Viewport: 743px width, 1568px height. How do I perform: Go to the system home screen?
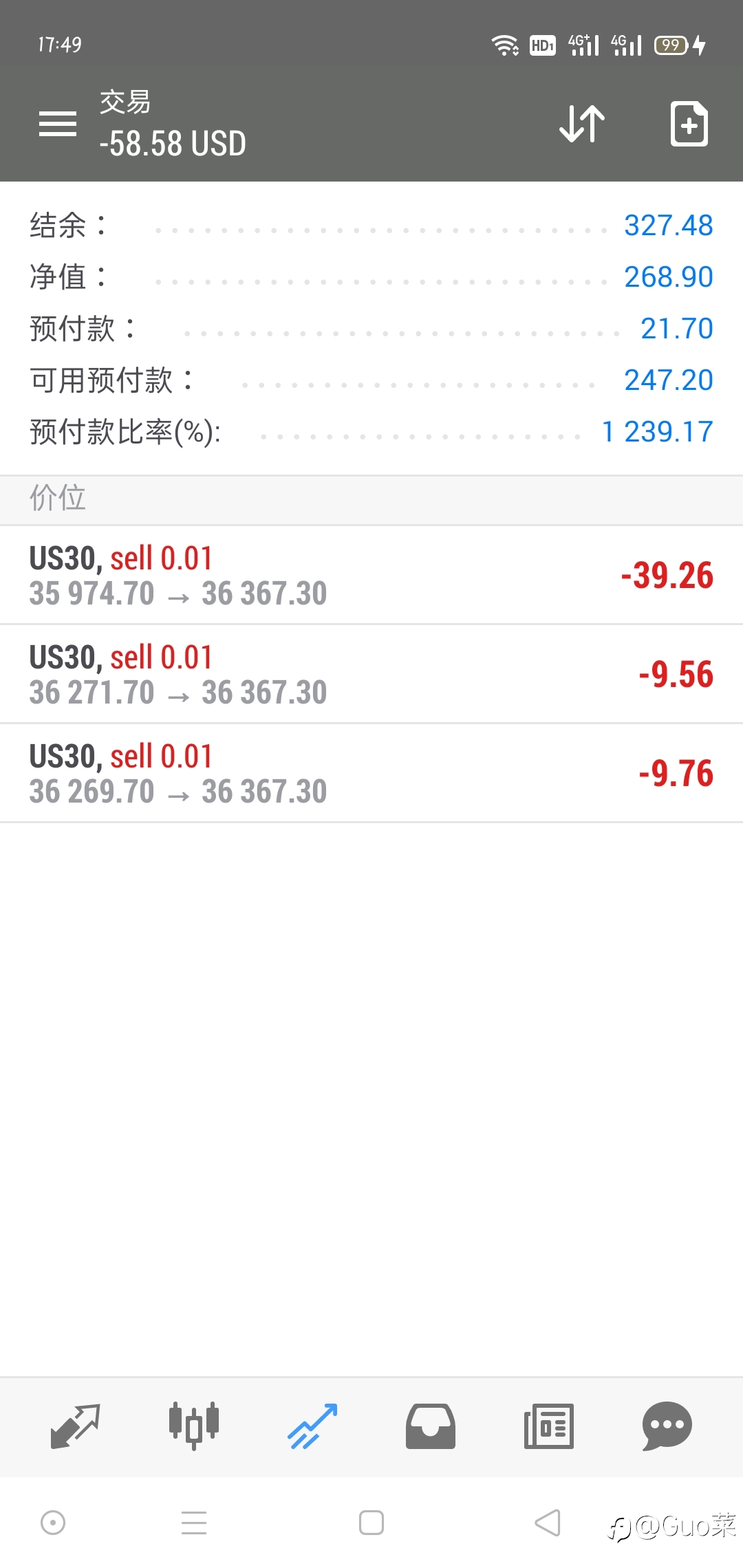[x=371, y=1523]
